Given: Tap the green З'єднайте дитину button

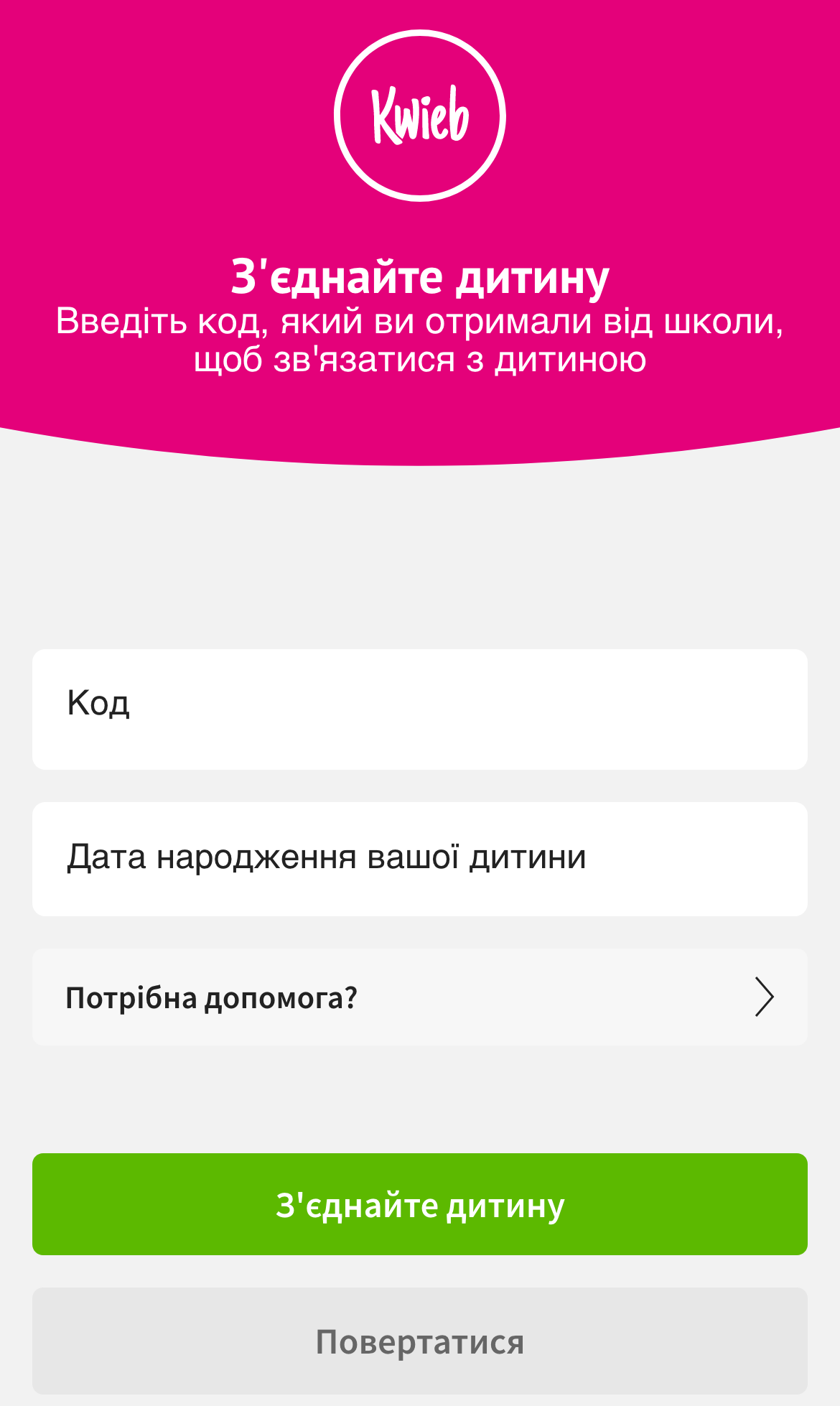Looking at the screenshot, I should [x=420, y=1204].
